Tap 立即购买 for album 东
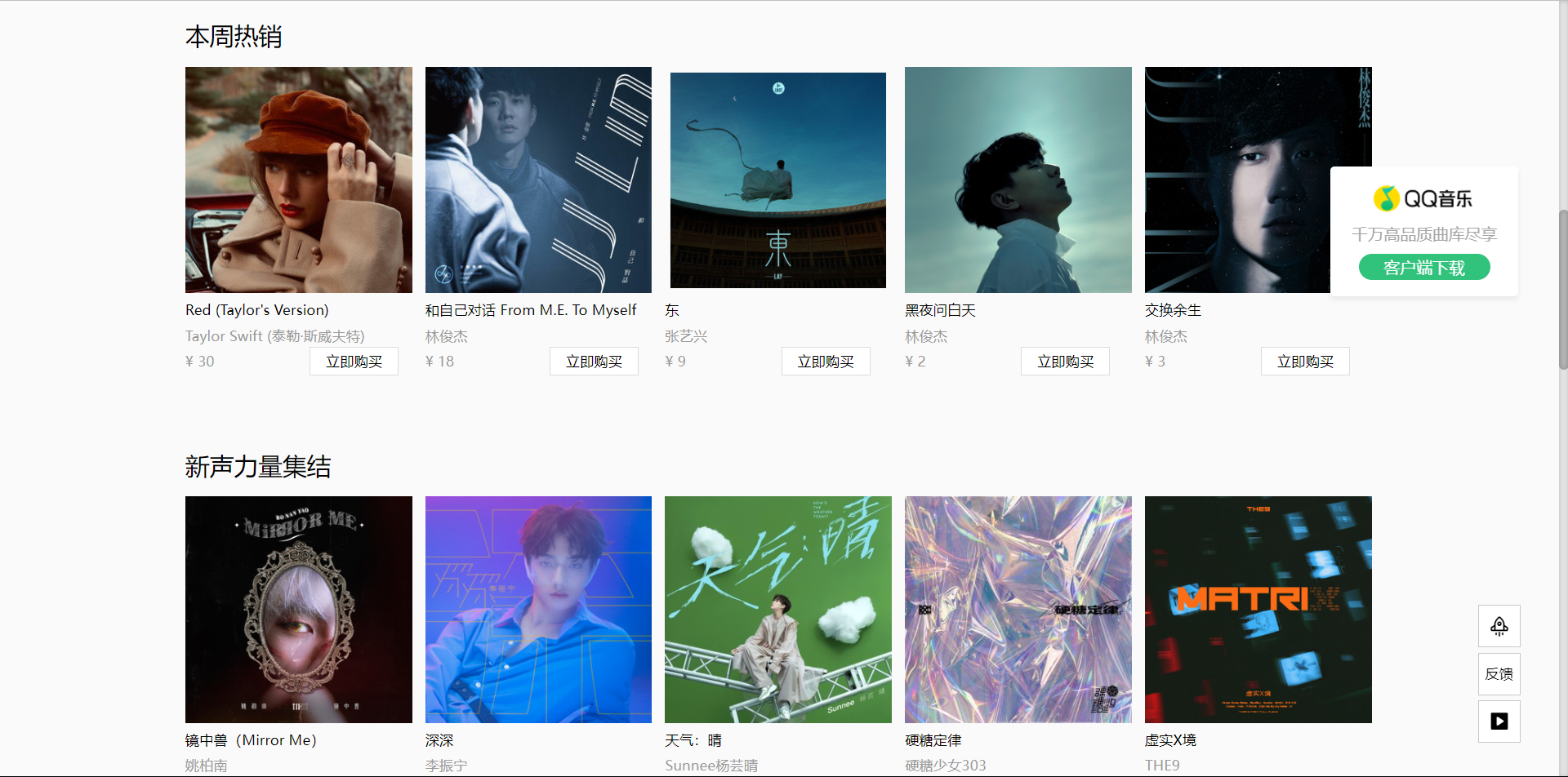 pyautogui.click(x=826, y=362)
